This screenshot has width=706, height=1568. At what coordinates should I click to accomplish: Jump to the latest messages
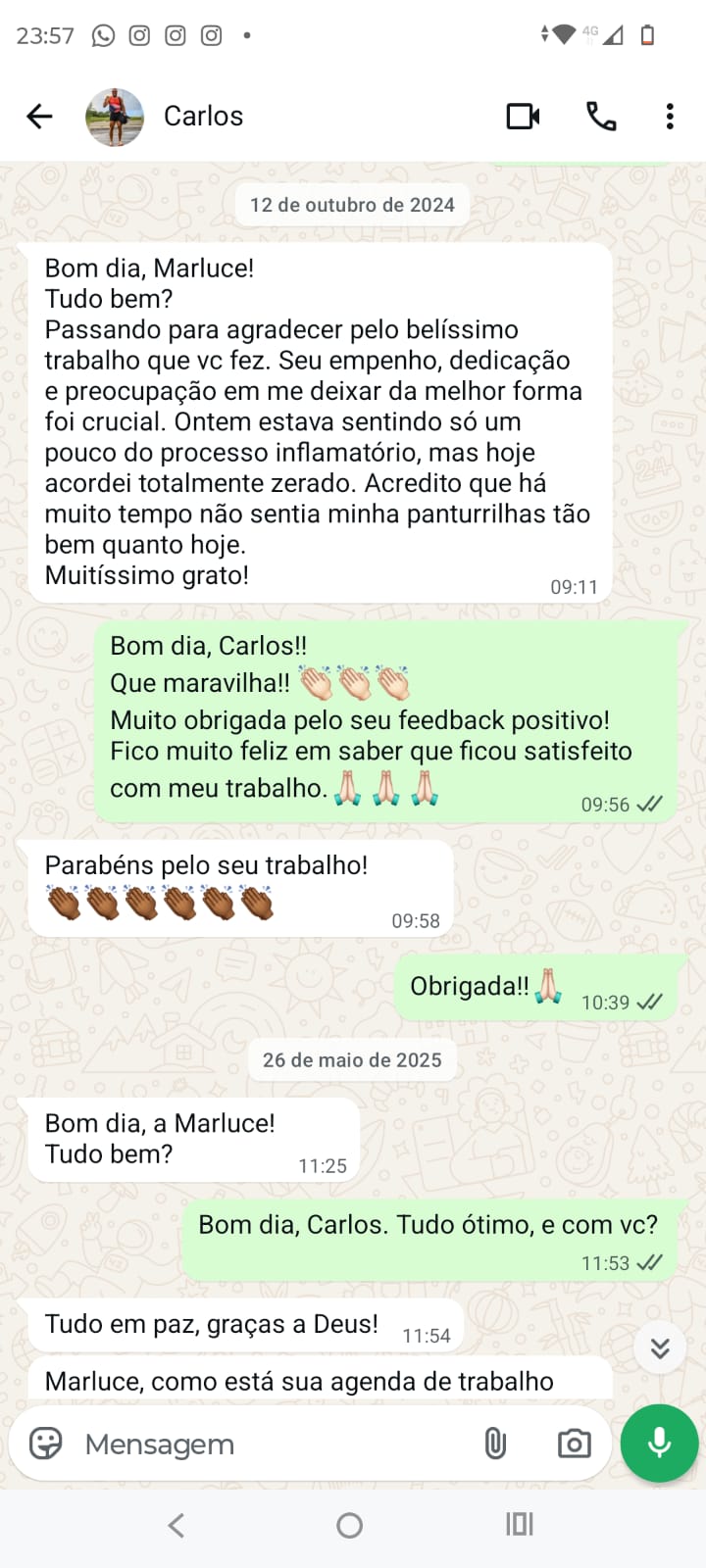660,1348
